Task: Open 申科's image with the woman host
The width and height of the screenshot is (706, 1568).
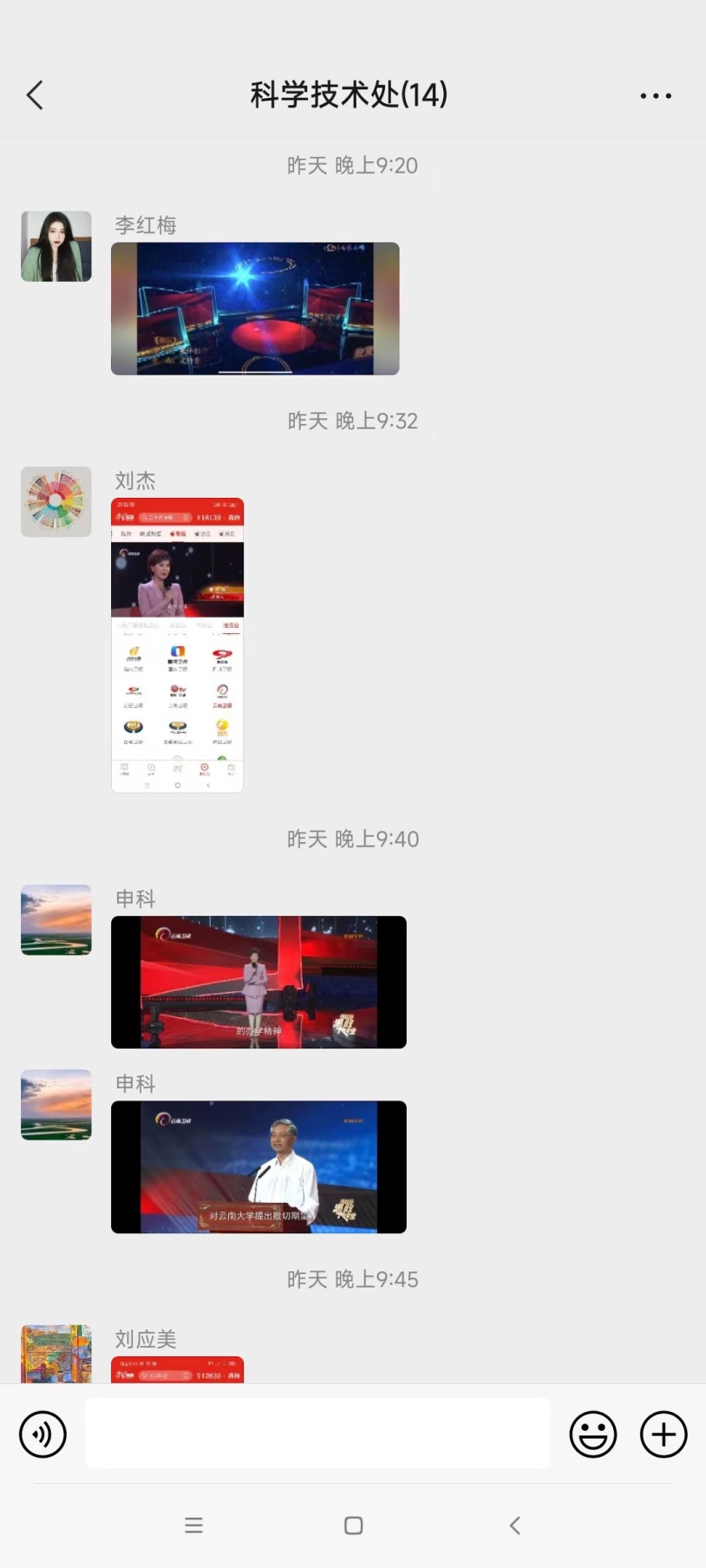Action: click(258, 982)
